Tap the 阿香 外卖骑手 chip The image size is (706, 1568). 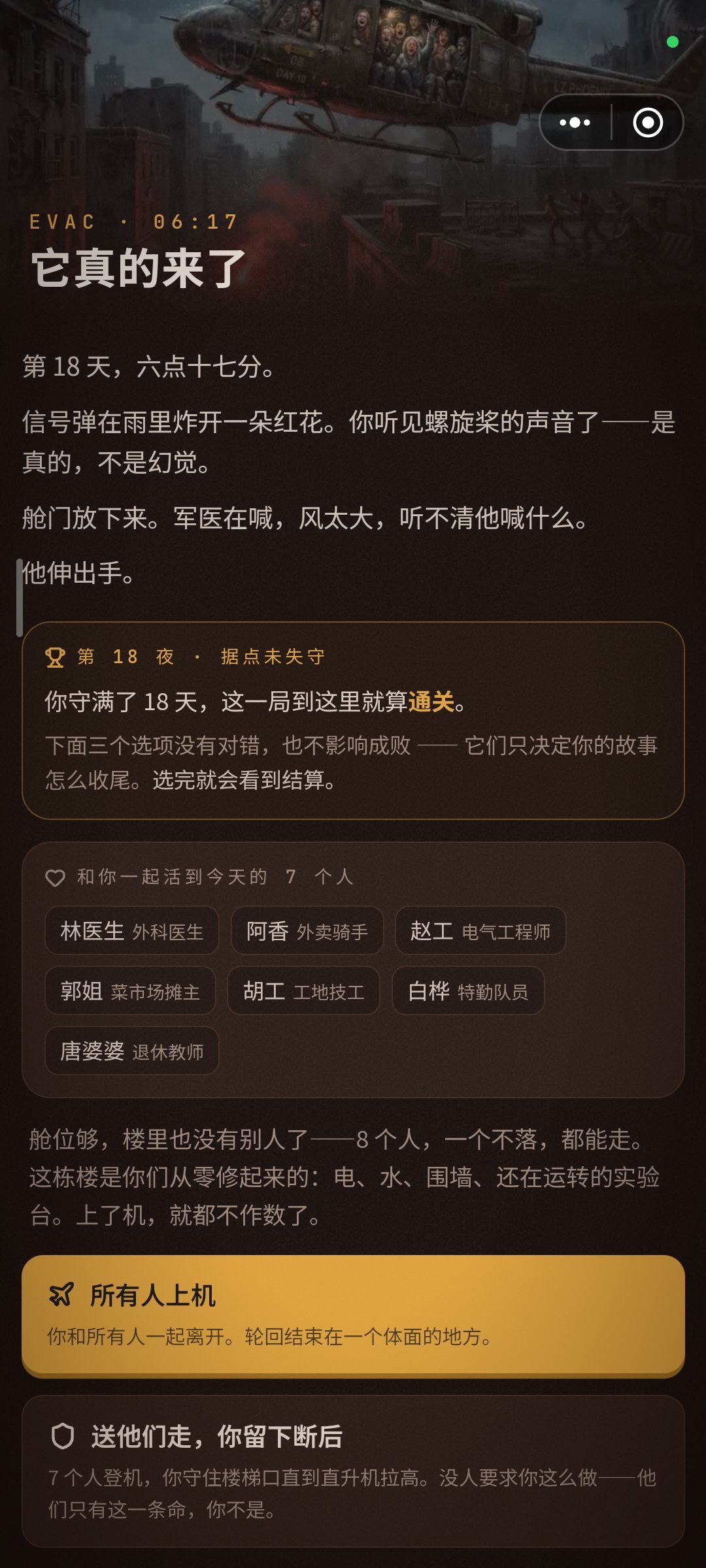[307, 930]
